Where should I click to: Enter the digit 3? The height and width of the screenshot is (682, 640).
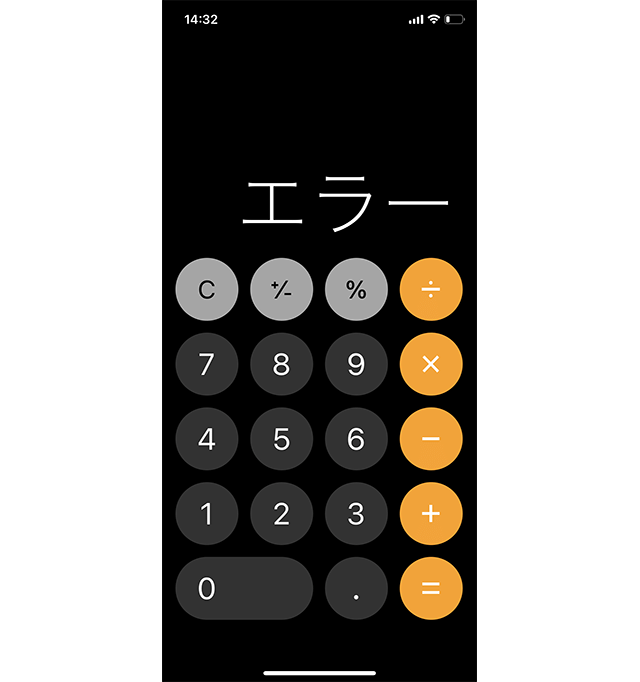click(x=356, y=514)
